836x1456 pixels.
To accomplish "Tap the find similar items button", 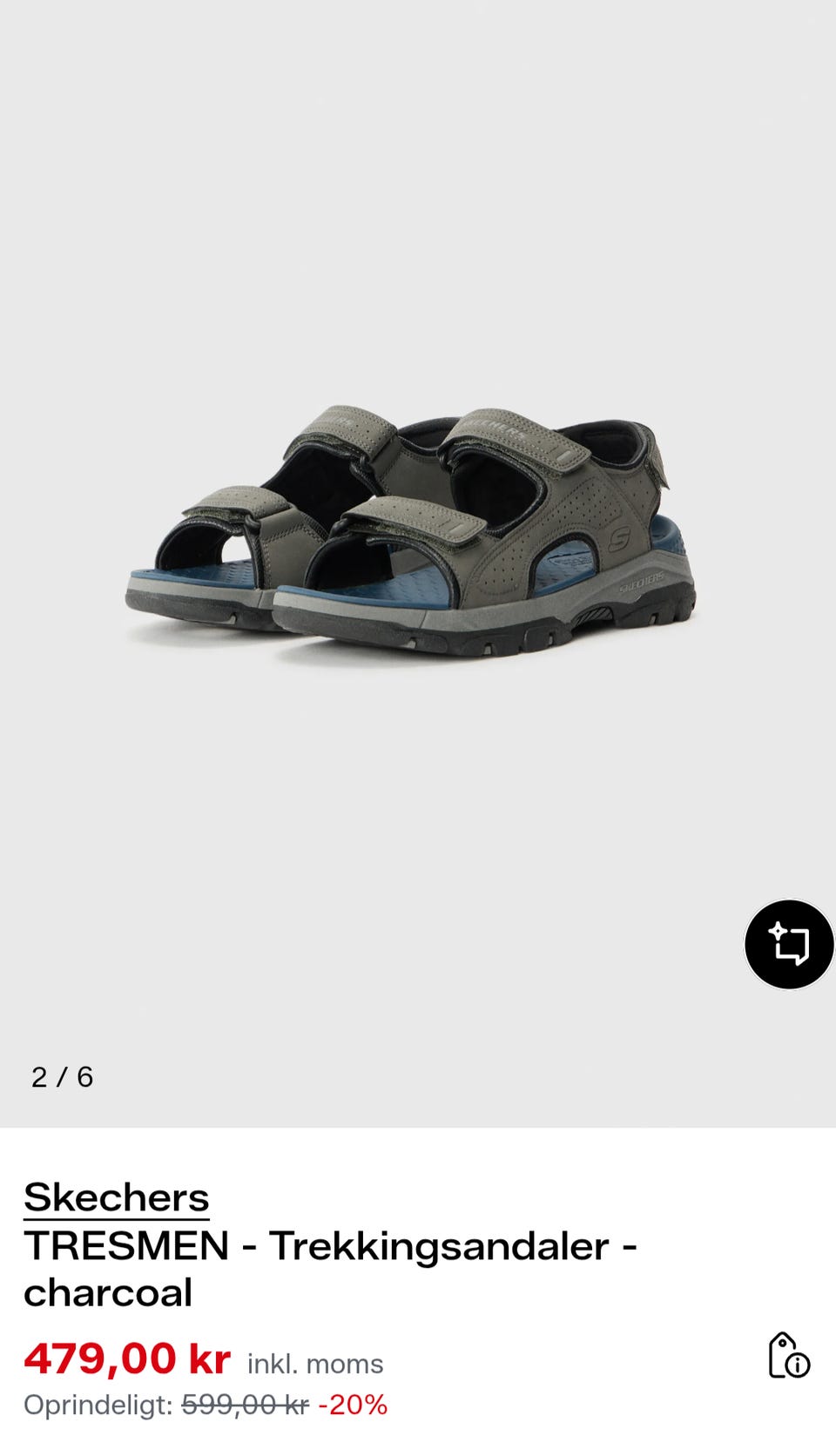I will click(x=789, y=944).
